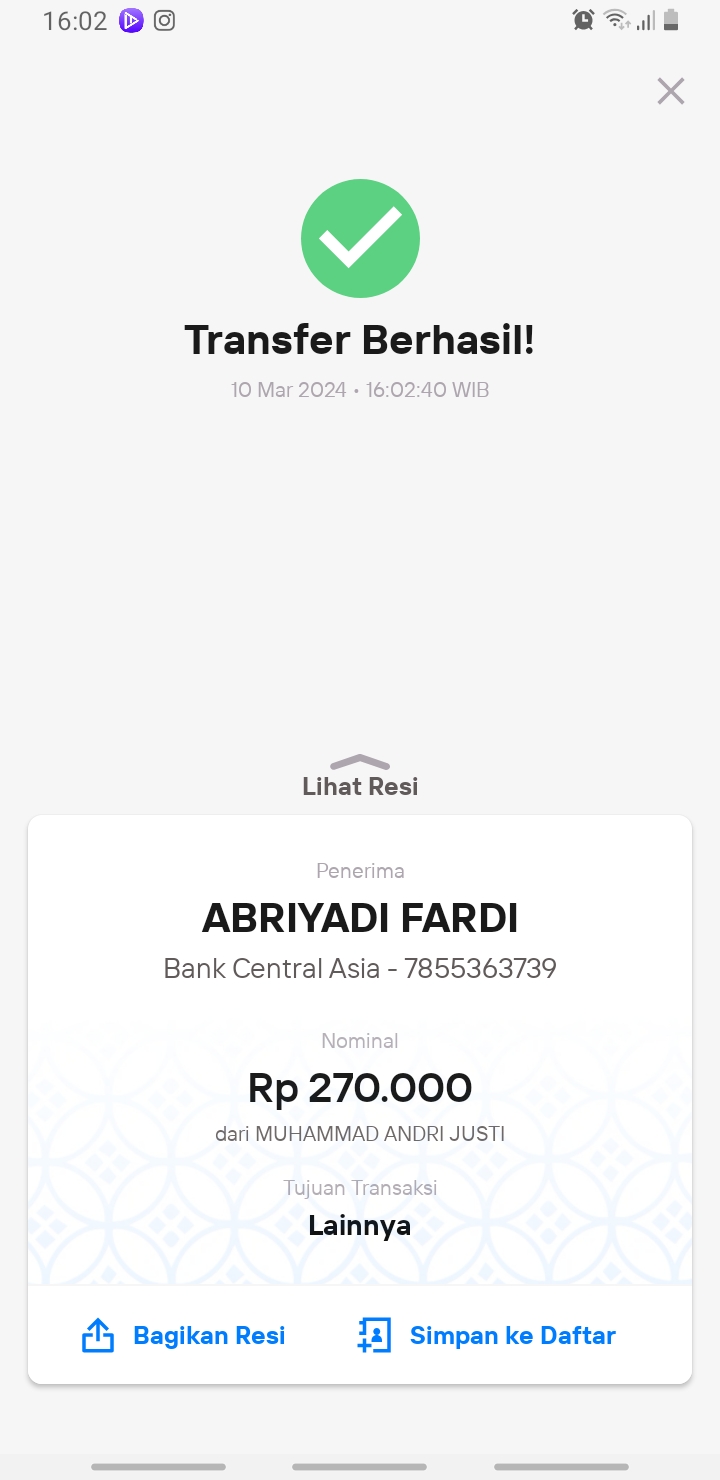Close the transfer success screen
The height and width of the screenshot is (1480, 720).
point(670,91)
